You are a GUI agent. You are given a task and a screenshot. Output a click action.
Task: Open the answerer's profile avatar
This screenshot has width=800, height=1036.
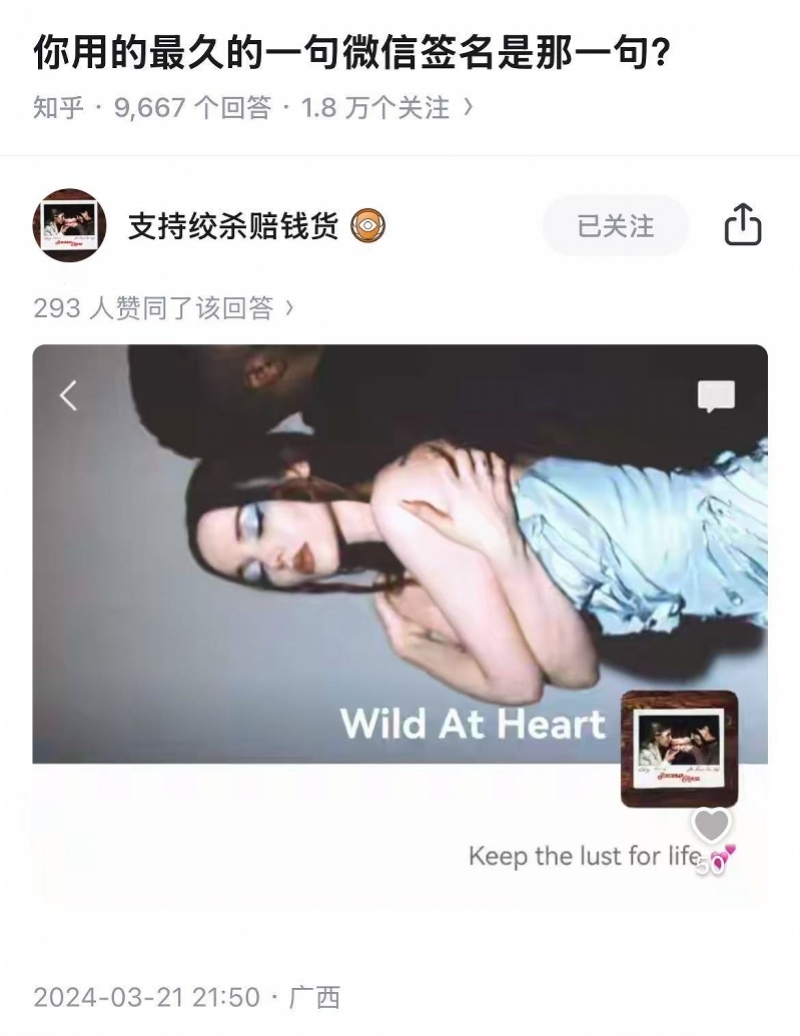(69, 226)
